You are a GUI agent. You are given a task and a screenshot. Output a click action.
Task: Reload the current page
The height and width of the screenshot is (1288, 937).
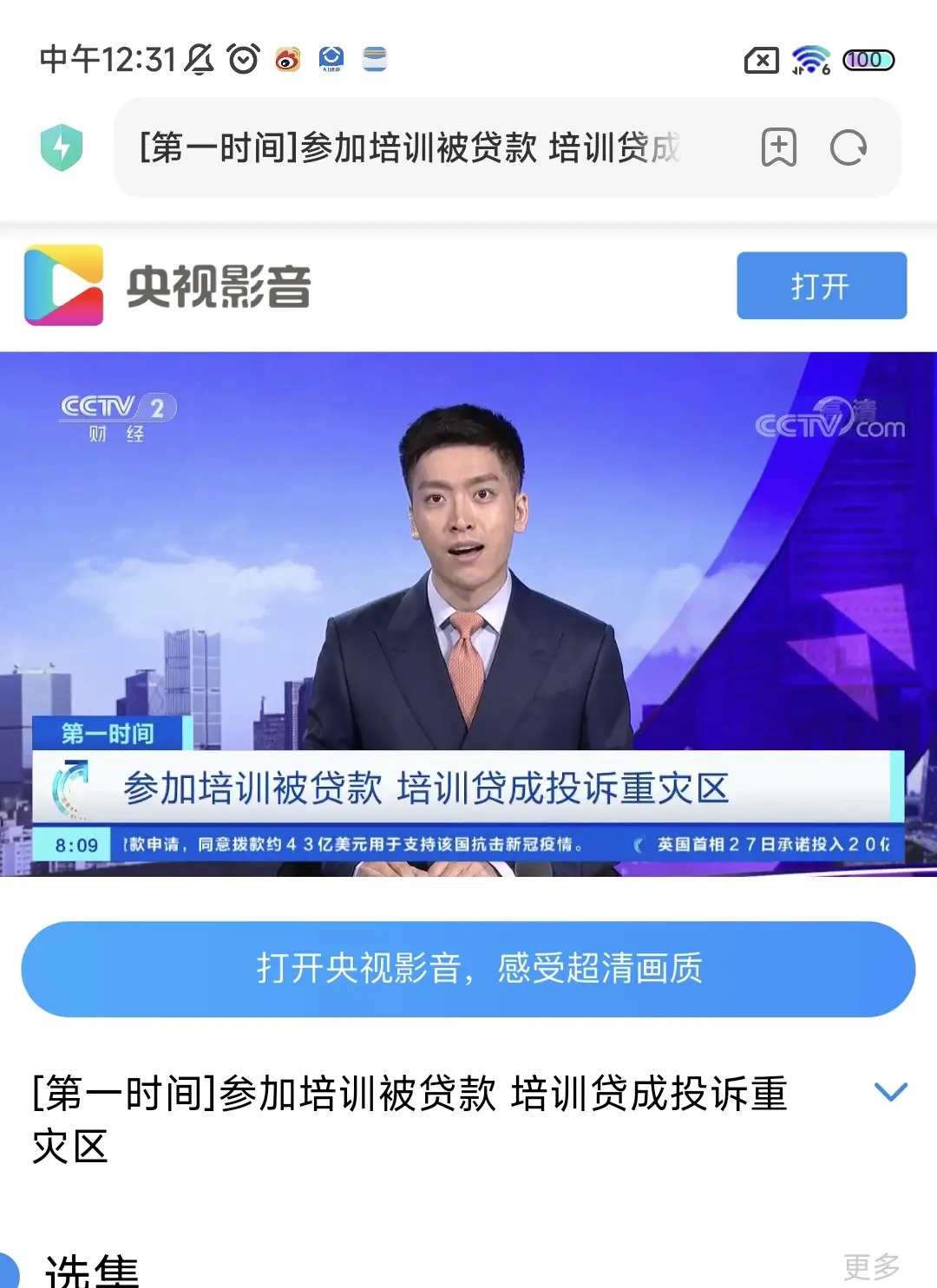point(848,147)
